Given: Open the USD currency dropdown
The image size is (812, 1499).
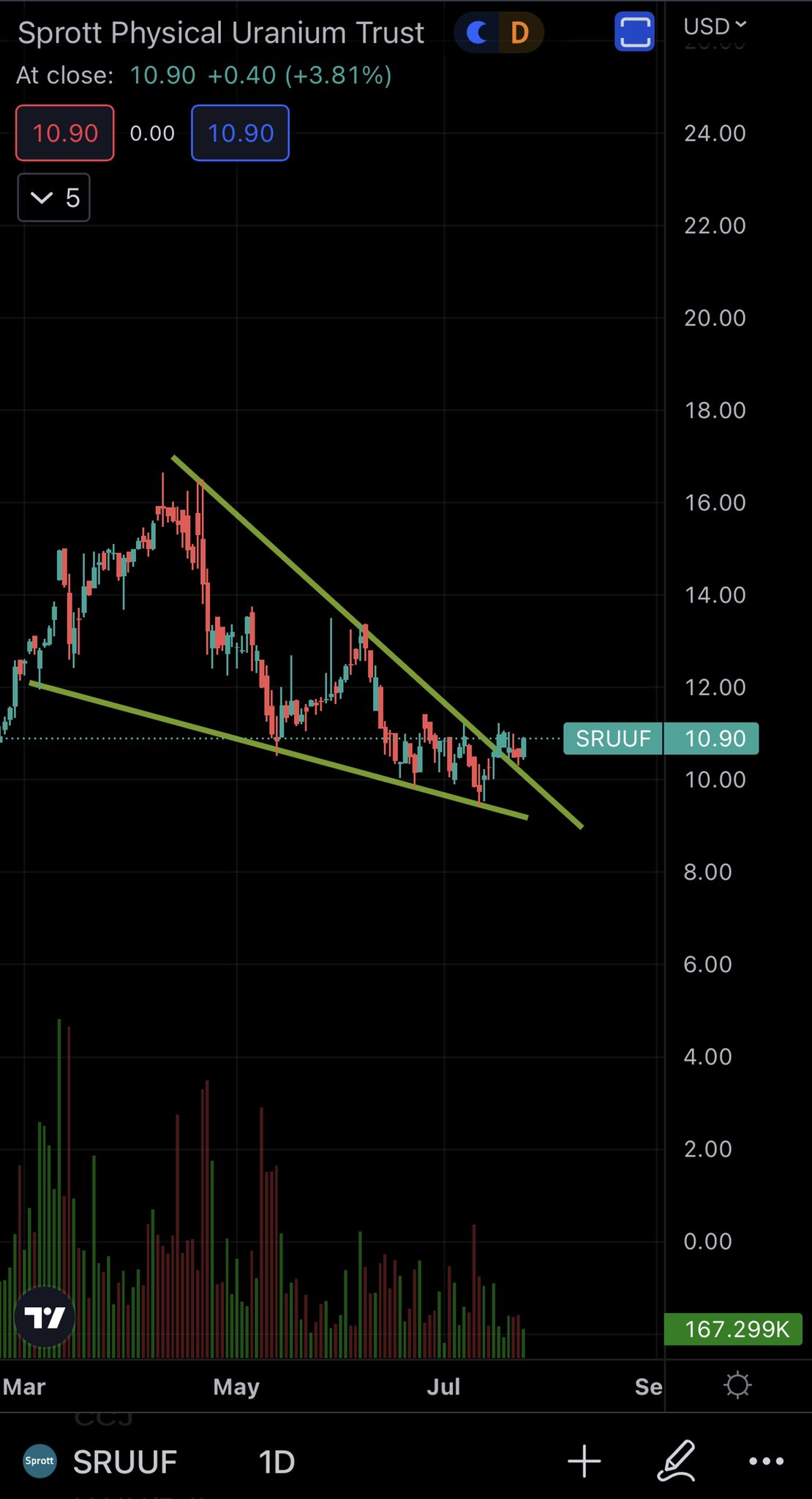Looking at the screenshot, I should 714,26.
